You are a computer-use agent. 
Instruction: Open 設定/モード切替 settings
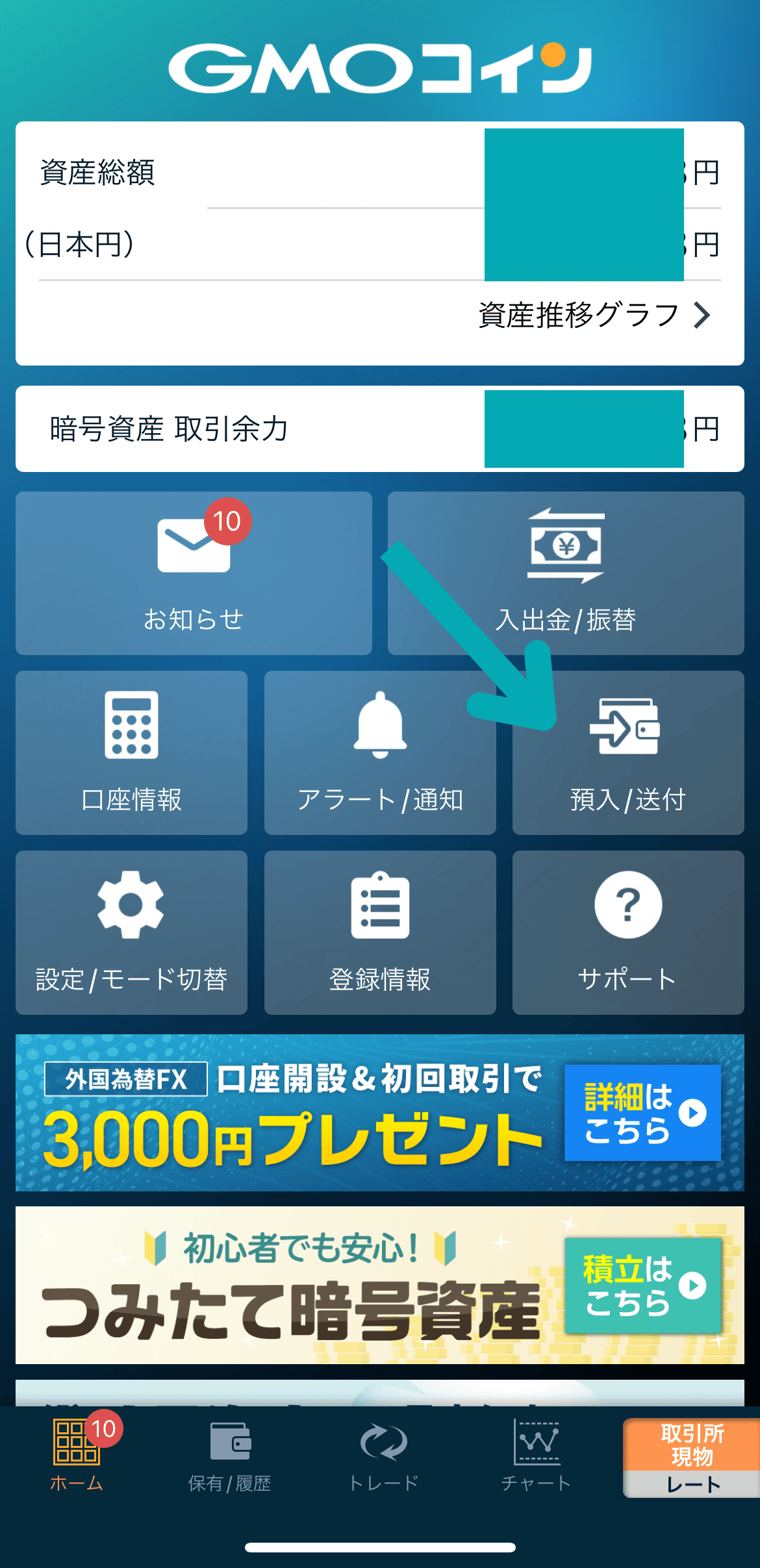click(x=131, y=932)
